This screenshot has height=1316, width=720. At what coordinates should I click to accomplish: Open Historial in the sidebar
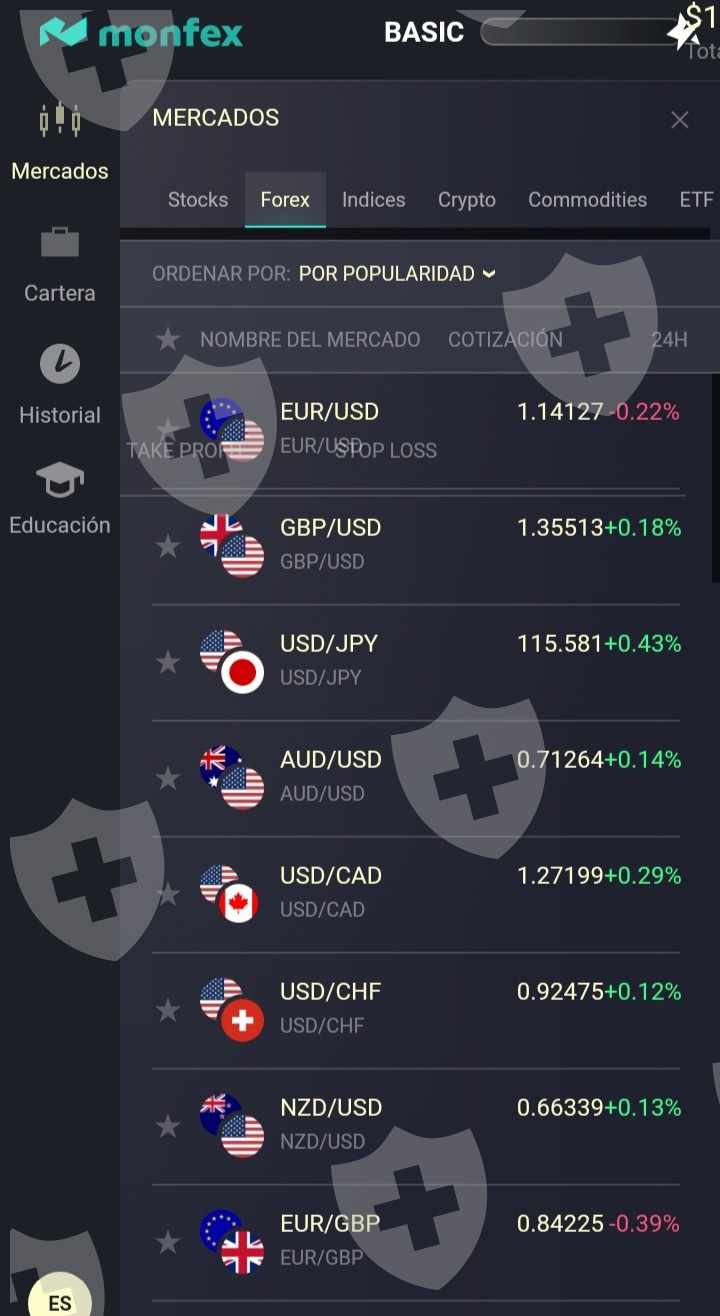pyautogui.click(x=60, y=385)
